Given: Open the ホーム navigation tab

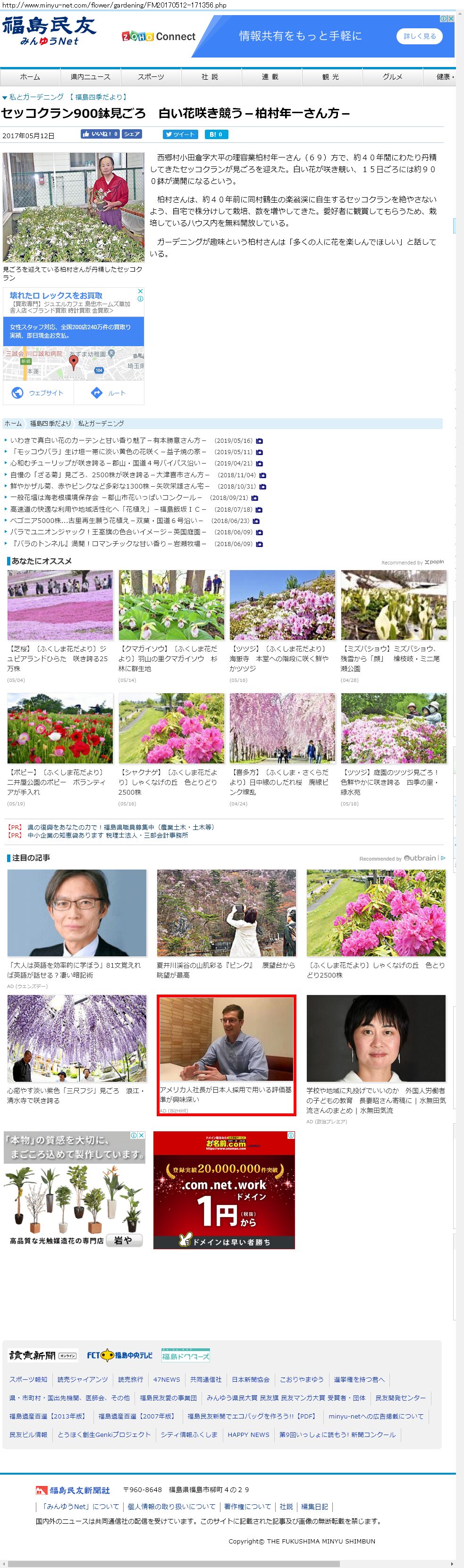Looking at the screenshot, I should pos(30,77).
